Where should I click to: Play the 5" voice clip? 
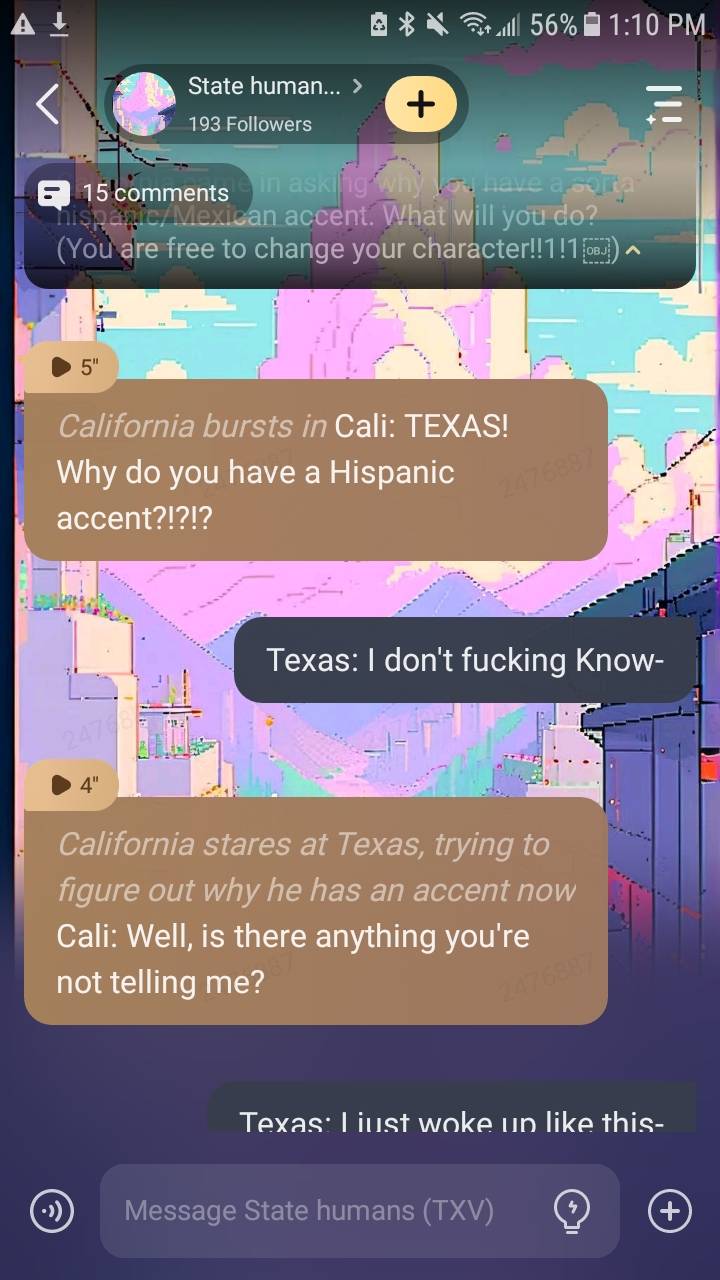click(x=73, y=367)
